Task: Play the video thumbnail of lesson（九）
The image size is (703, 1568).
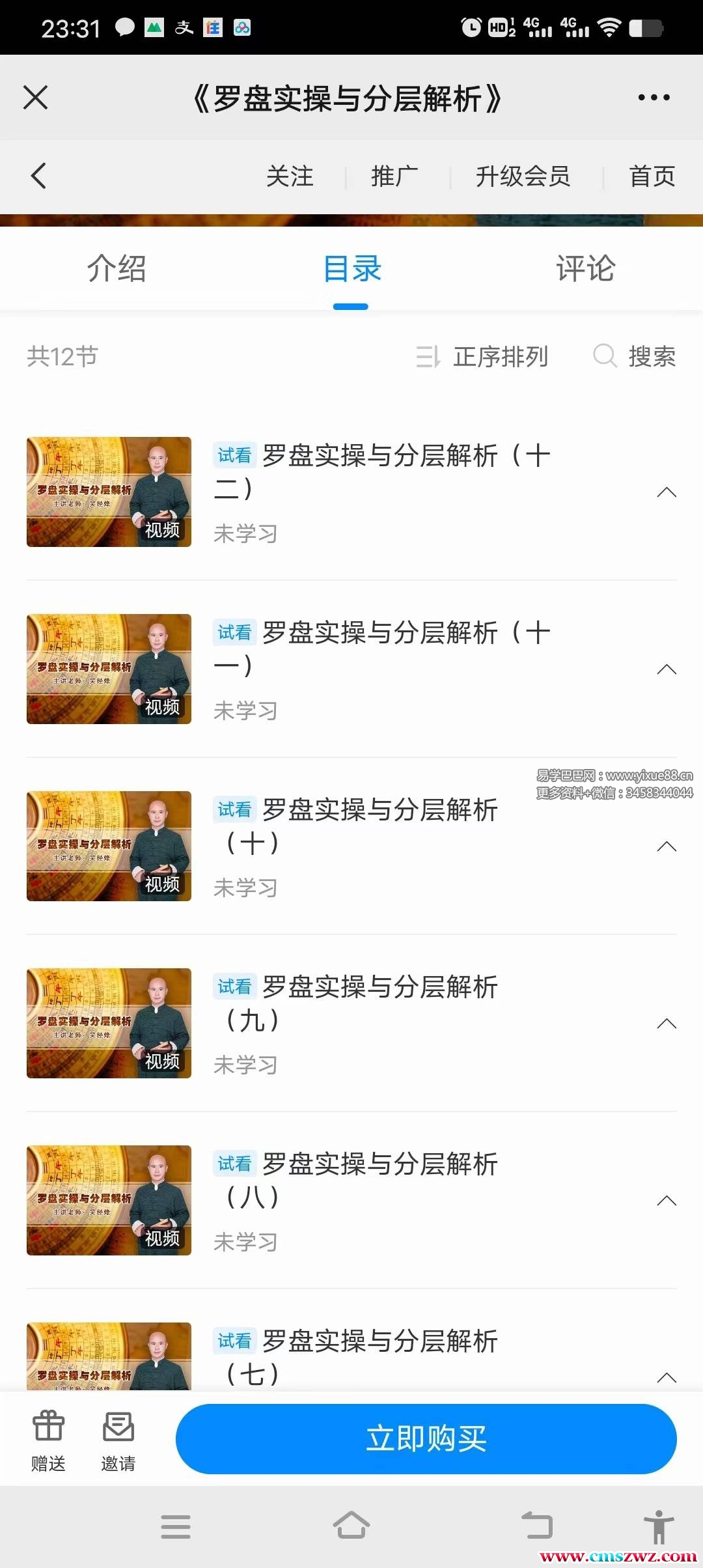Action: (x=109, y=1023)
